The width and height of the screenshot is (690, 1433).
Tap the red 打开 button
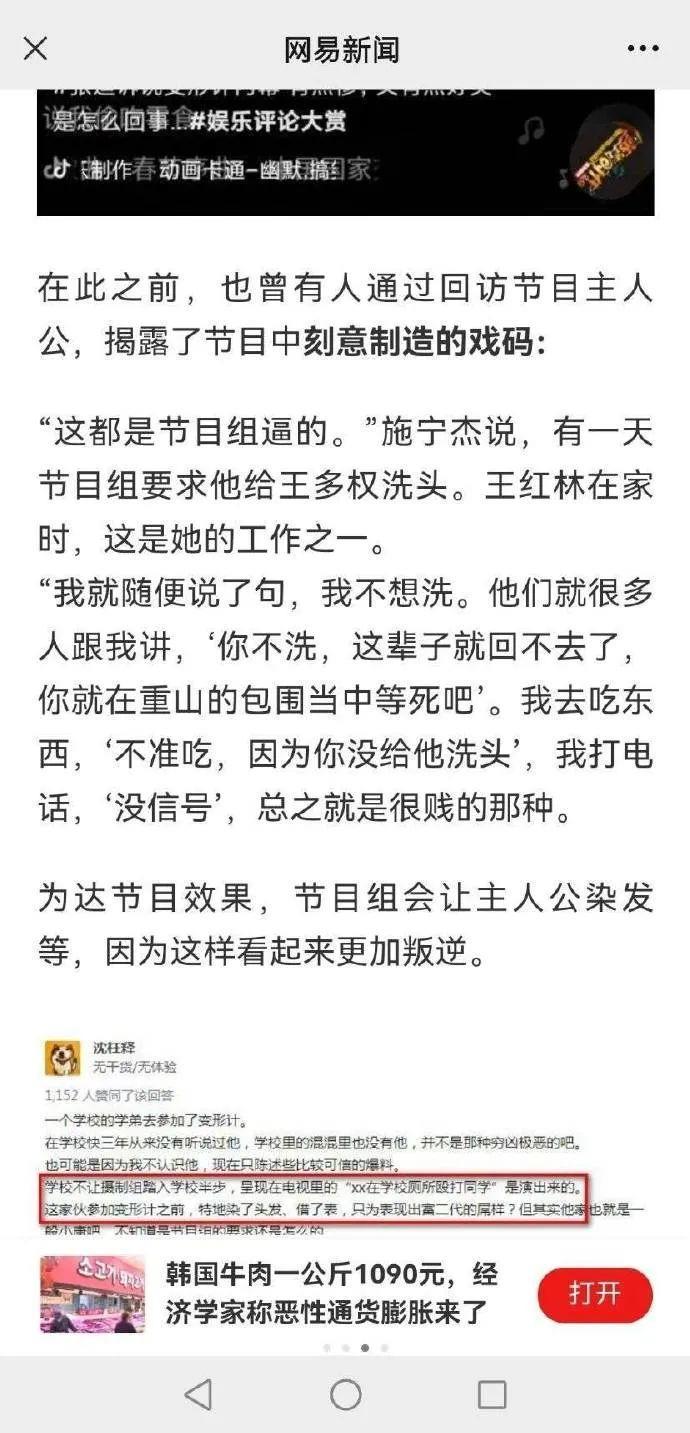(595, 1293)
